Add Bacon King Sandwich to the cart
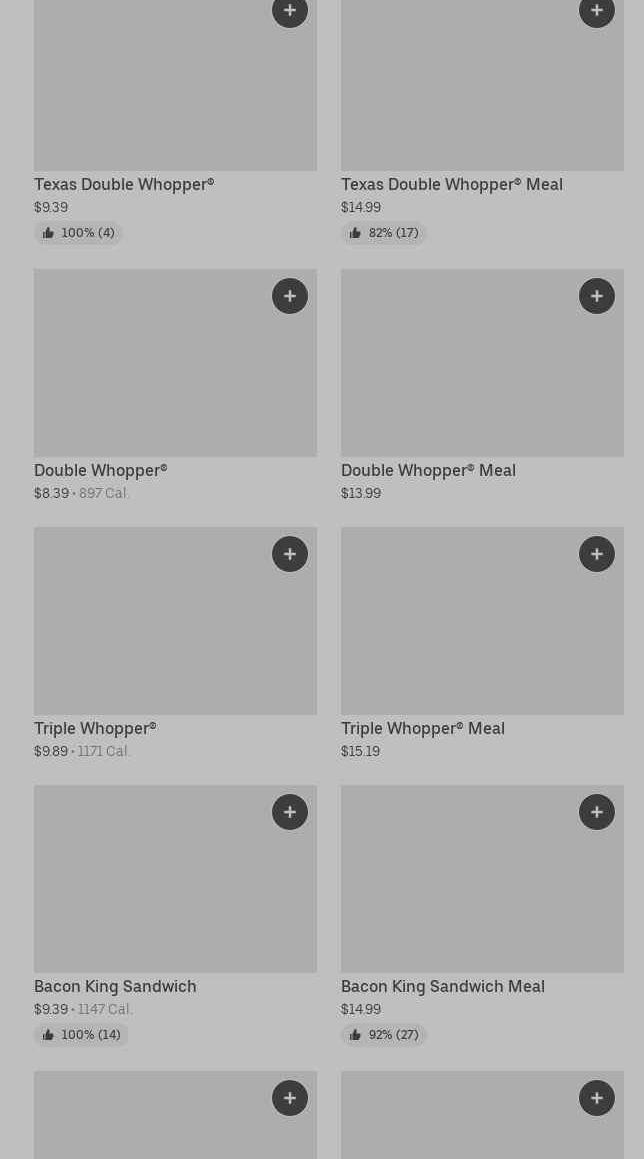The width and height of the screenshot is (644, 1159). 290,812
